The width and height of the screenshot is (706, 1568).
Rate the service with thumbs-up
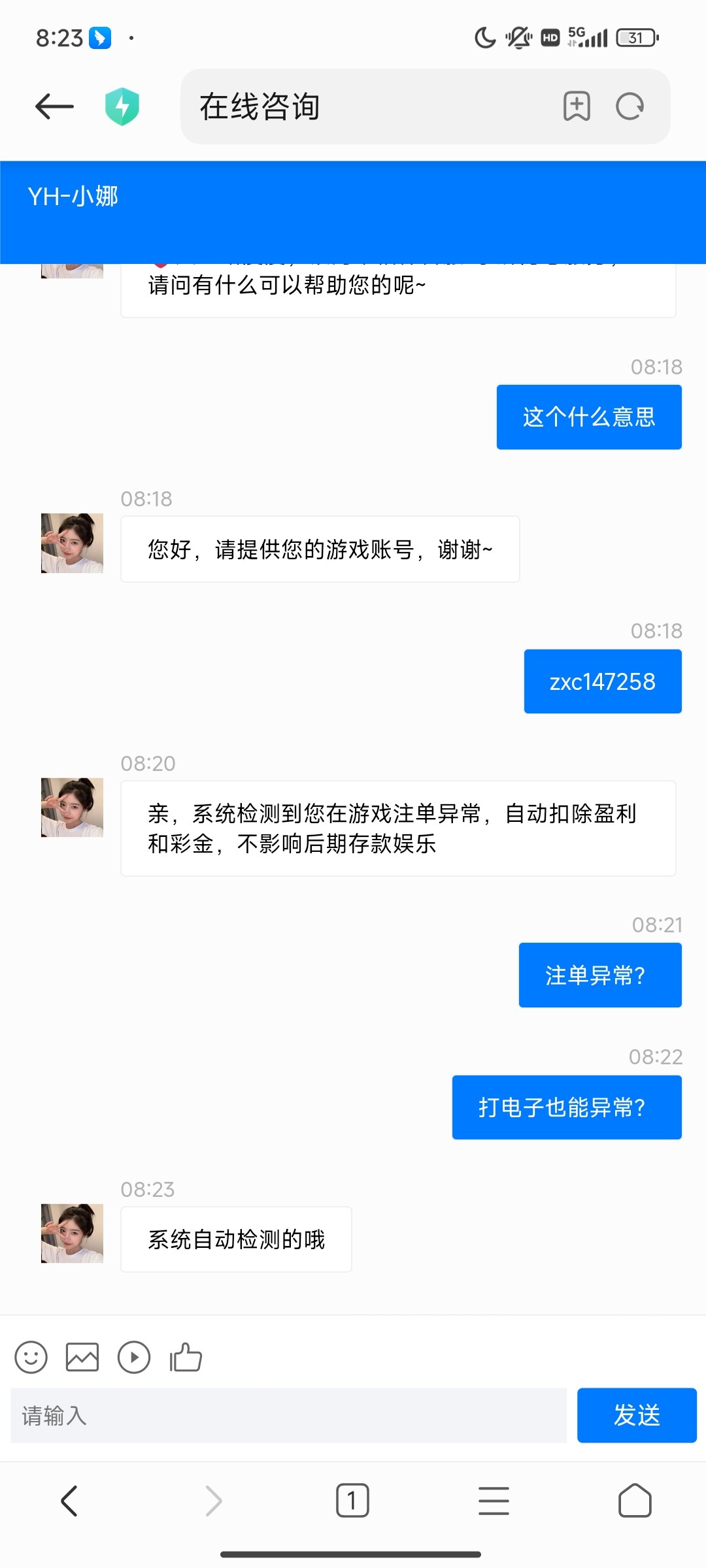coord(186,1358)
